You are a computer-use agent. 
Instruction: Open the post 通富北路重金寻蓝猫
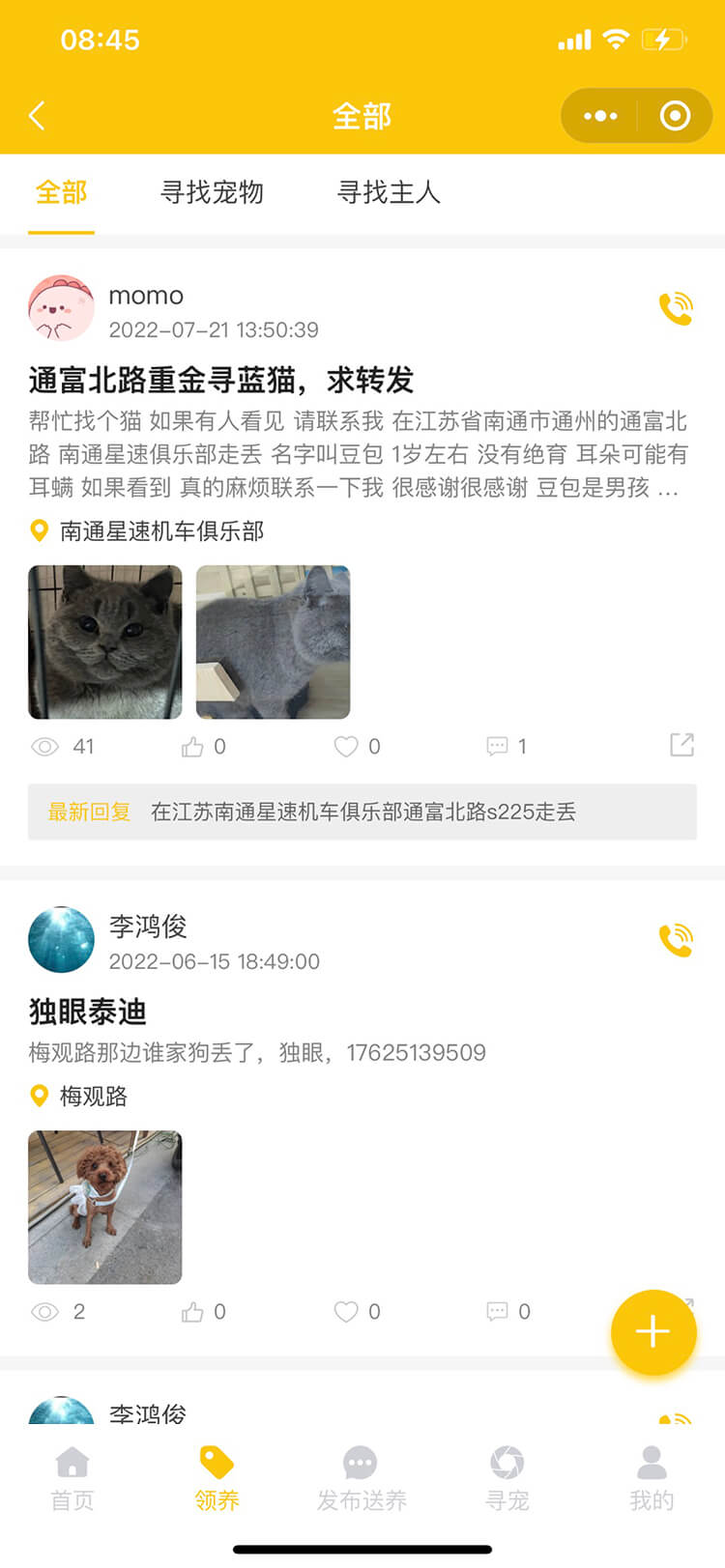[x=221, y=380]
